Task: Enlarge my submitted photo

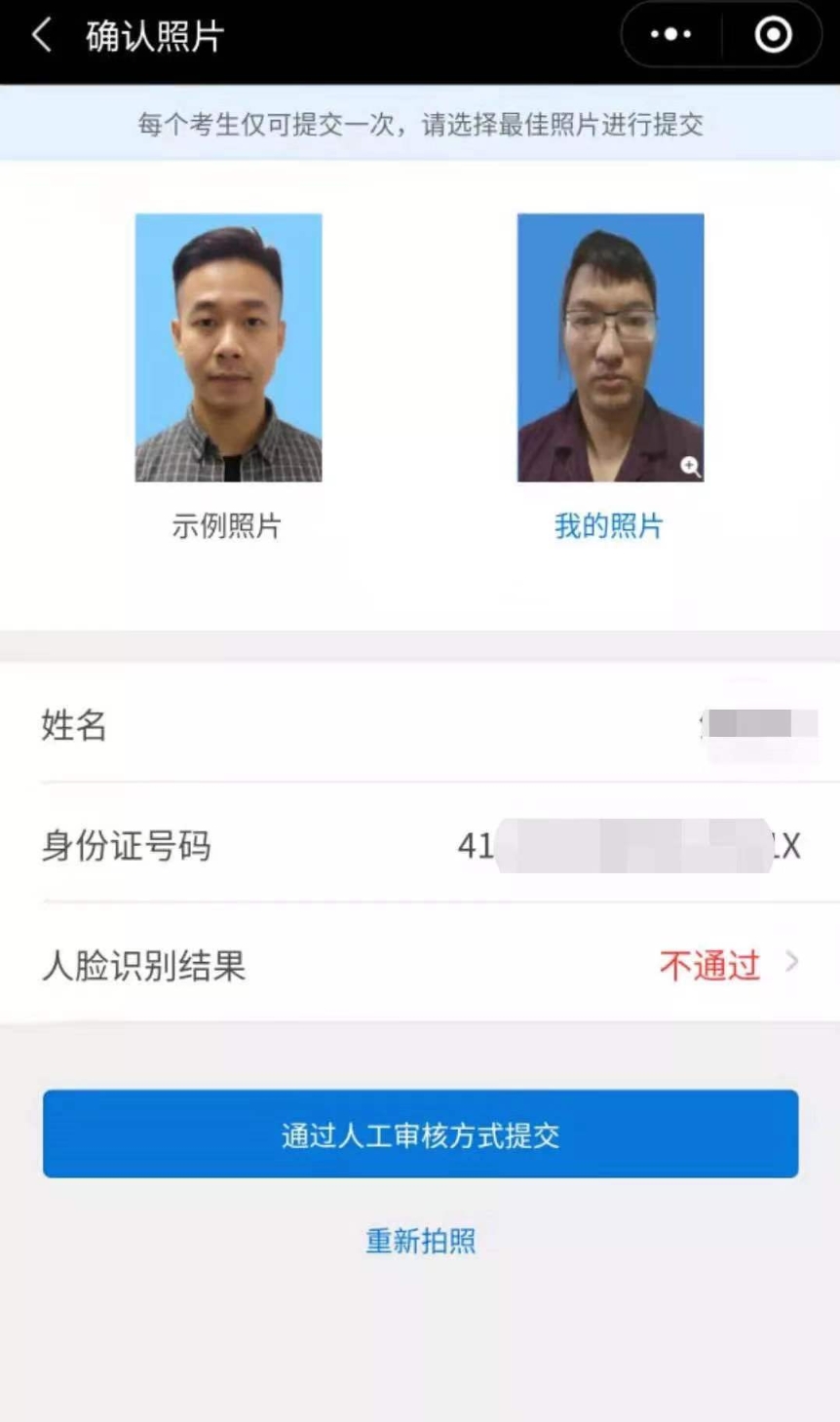Action: [x=690, y=467]
